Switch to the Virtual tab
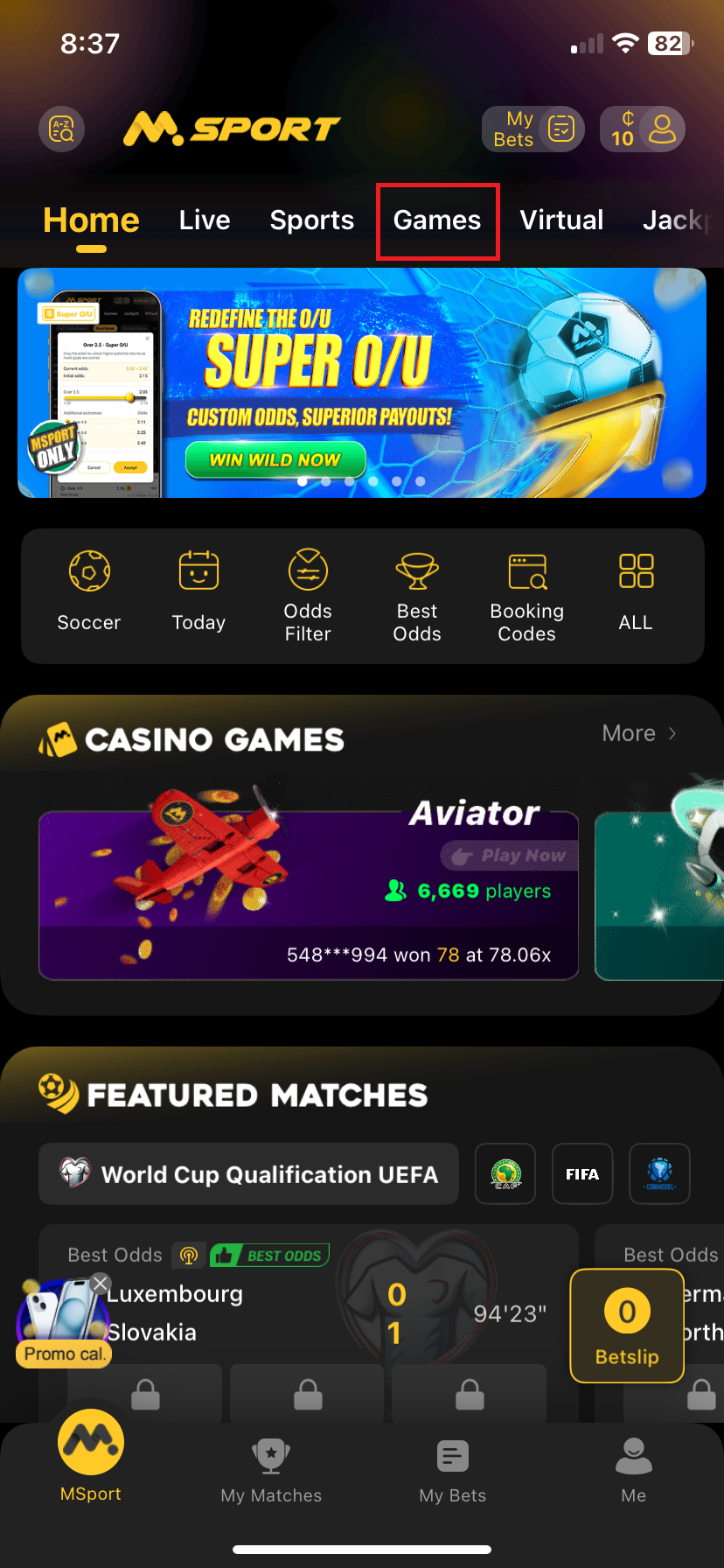Screen dimensions: 724x1568 click(561, 220)
